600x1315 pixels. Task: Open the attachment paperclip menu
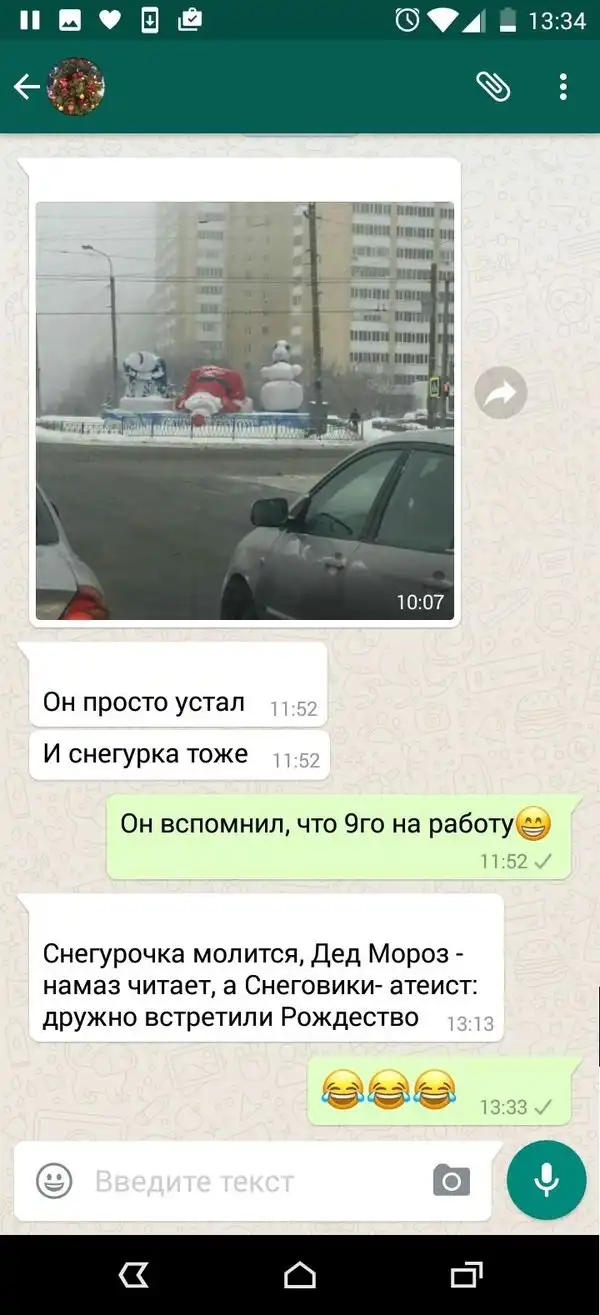(x=492, y=87)
